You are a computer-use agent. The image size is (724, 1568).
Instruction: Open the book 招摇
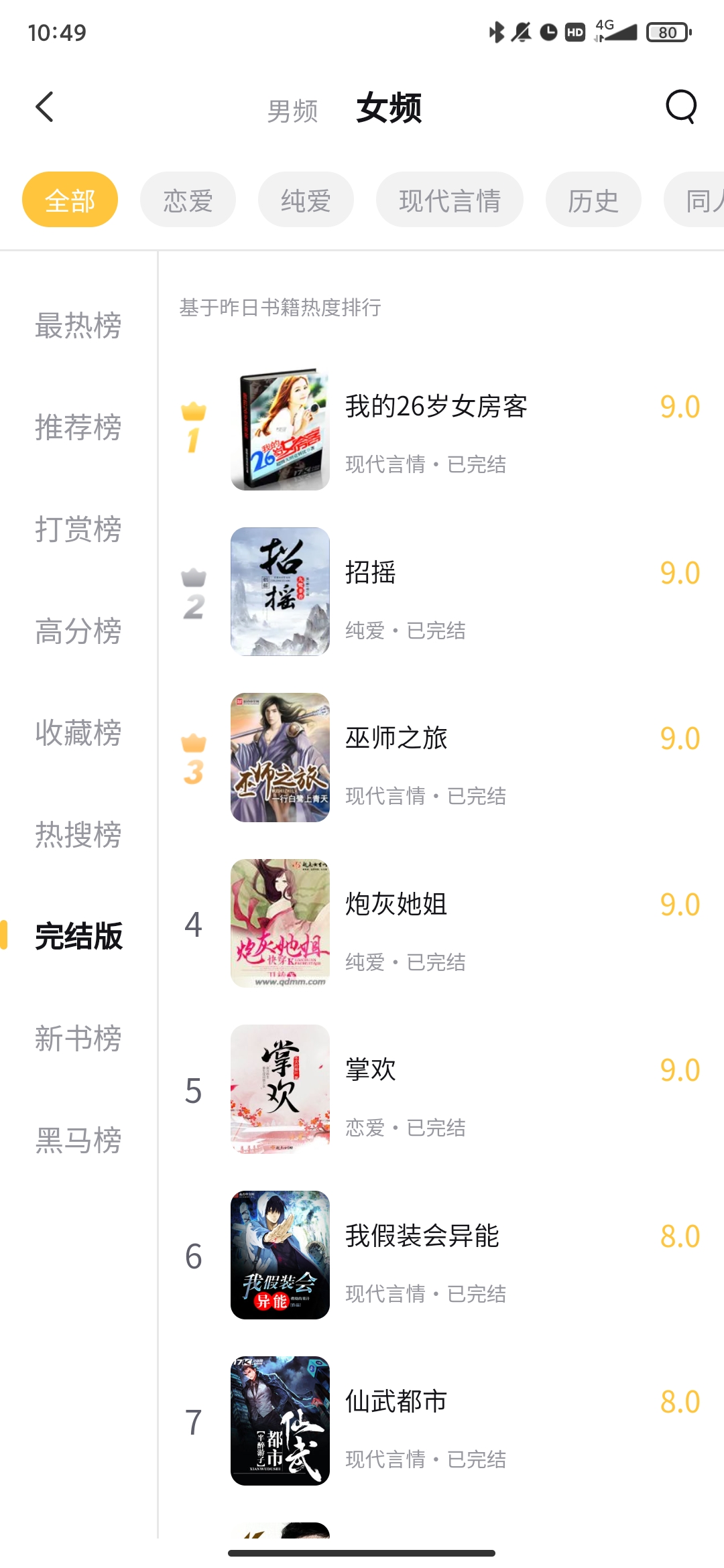pyautogui.click(x=436, y=592)
